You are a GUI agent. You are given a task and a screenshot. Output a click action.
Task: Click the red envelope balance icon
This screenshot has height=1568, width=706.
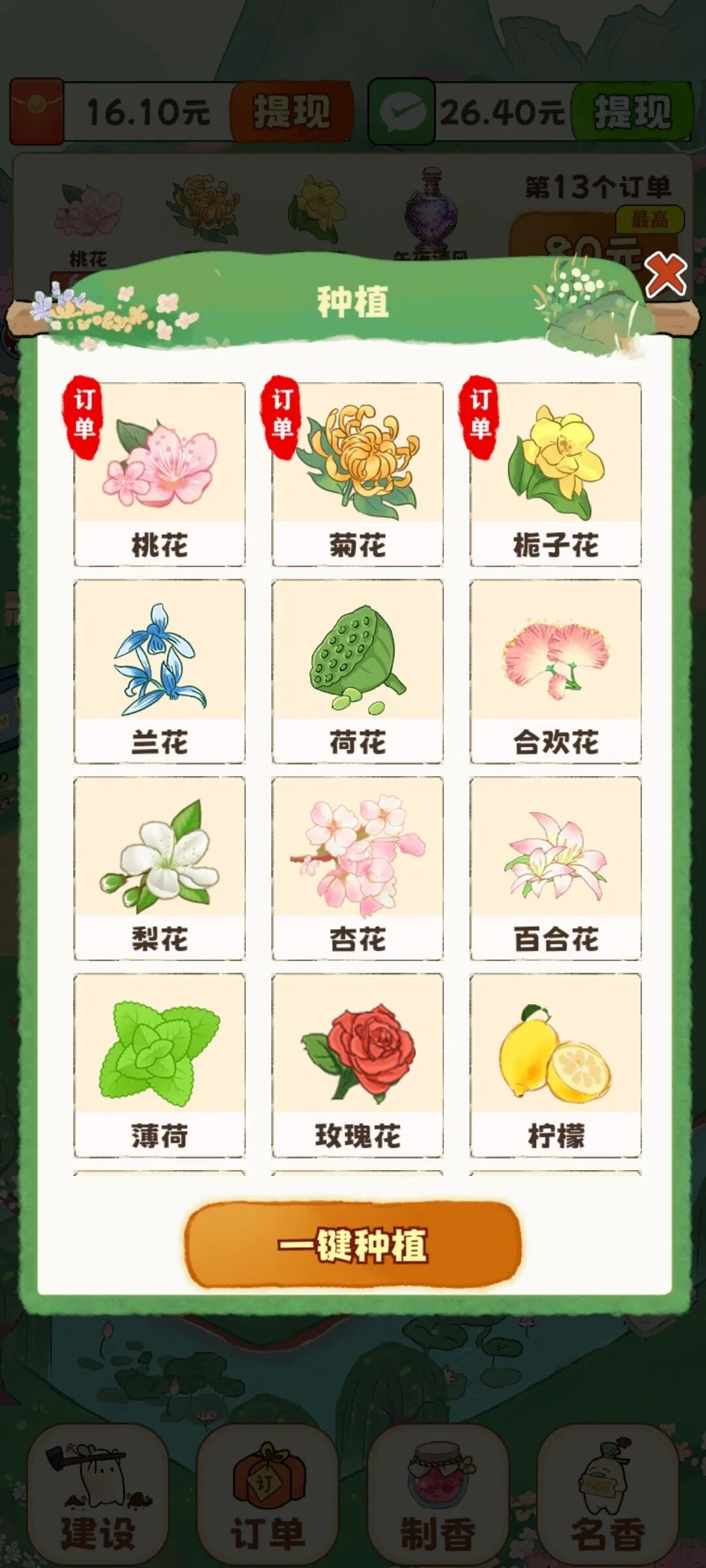pyautogui.click(x=36, y=111)
